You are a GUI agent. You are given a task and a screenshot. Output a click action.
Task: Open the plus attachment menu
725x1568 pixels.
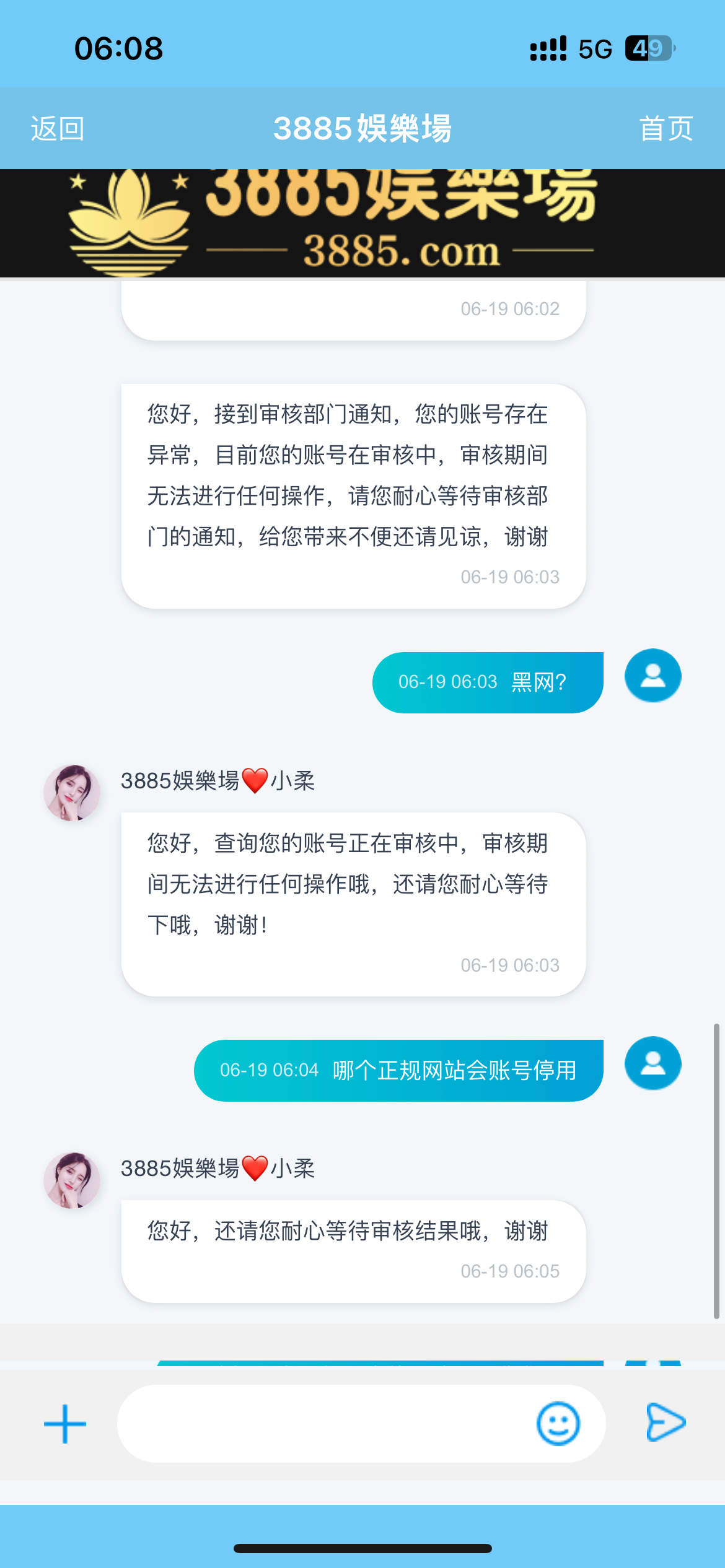[65, 1424]
